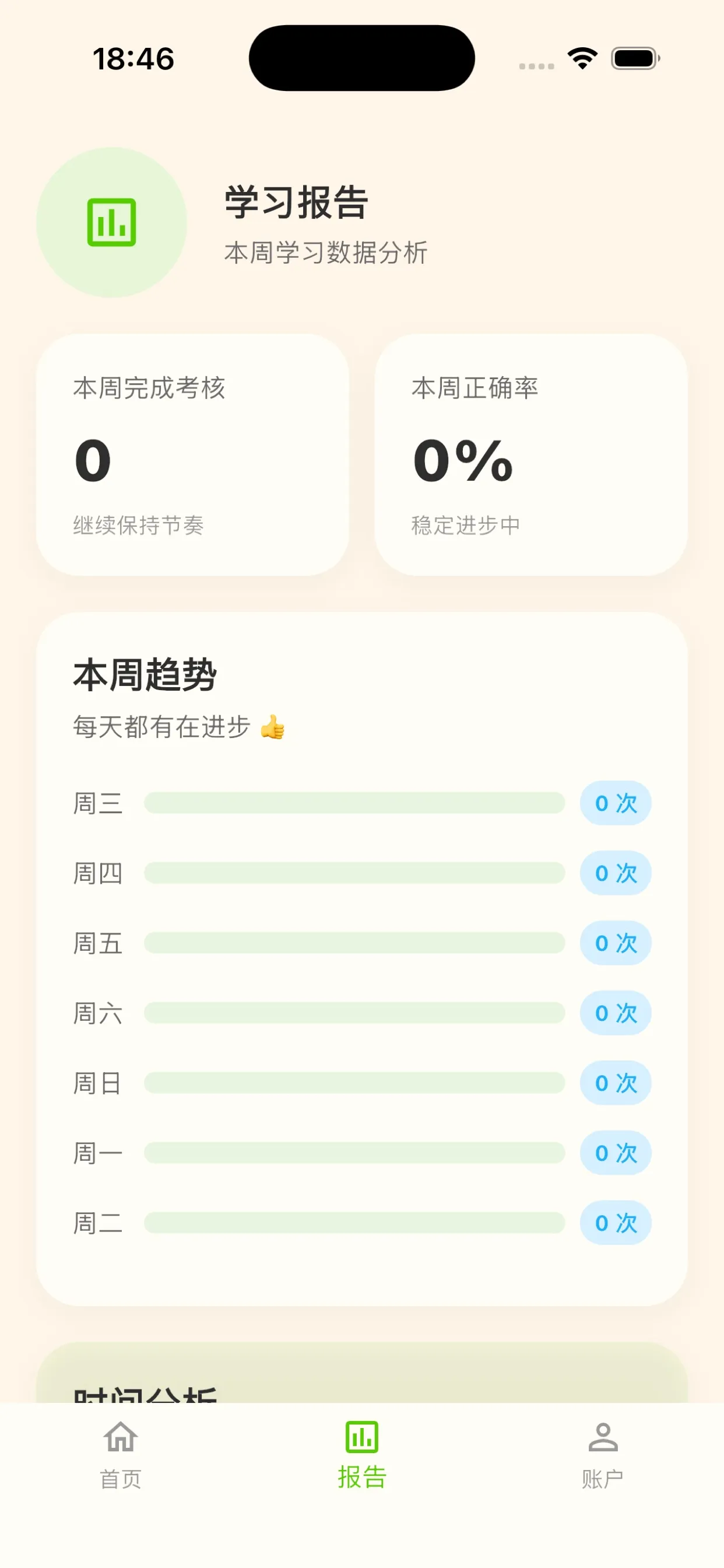724x1568 pixels.
Task: Tap the bar chart report icon in header
Action: (113, 223)
